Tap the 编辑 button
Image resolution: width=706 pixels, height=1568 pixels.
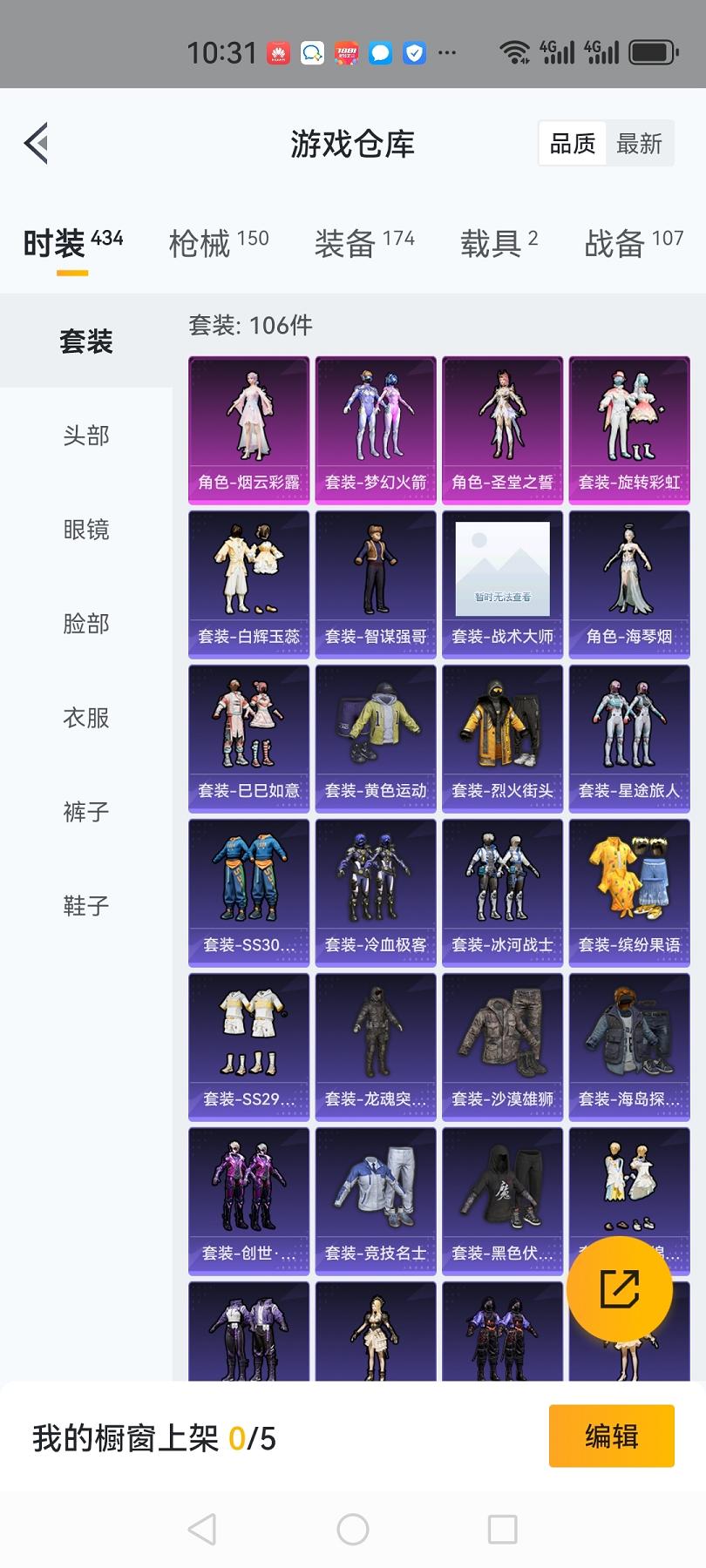pos(611,1436)
